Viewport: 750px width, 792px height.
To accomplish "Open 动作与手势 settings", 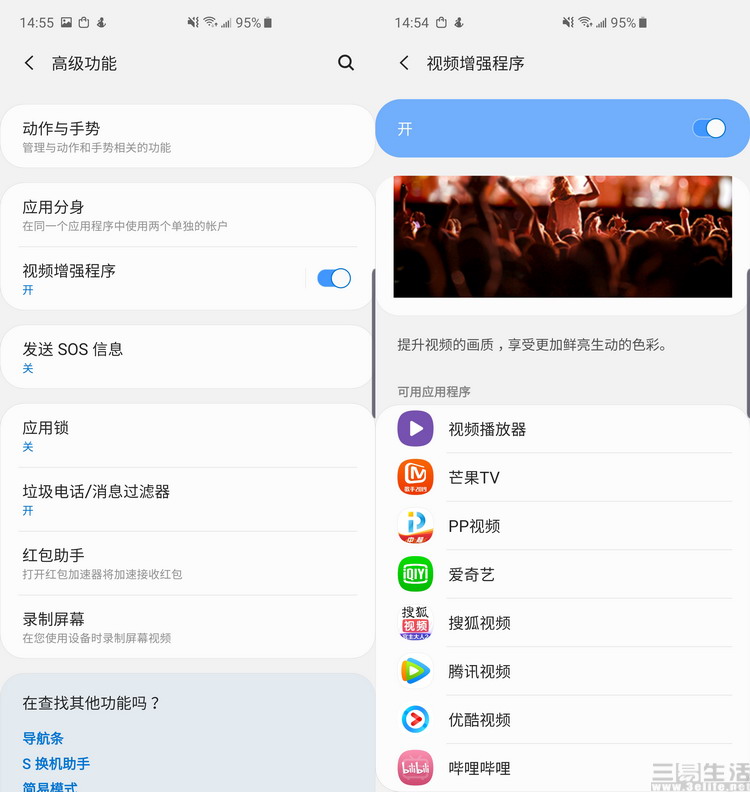I will click(187, 137).
